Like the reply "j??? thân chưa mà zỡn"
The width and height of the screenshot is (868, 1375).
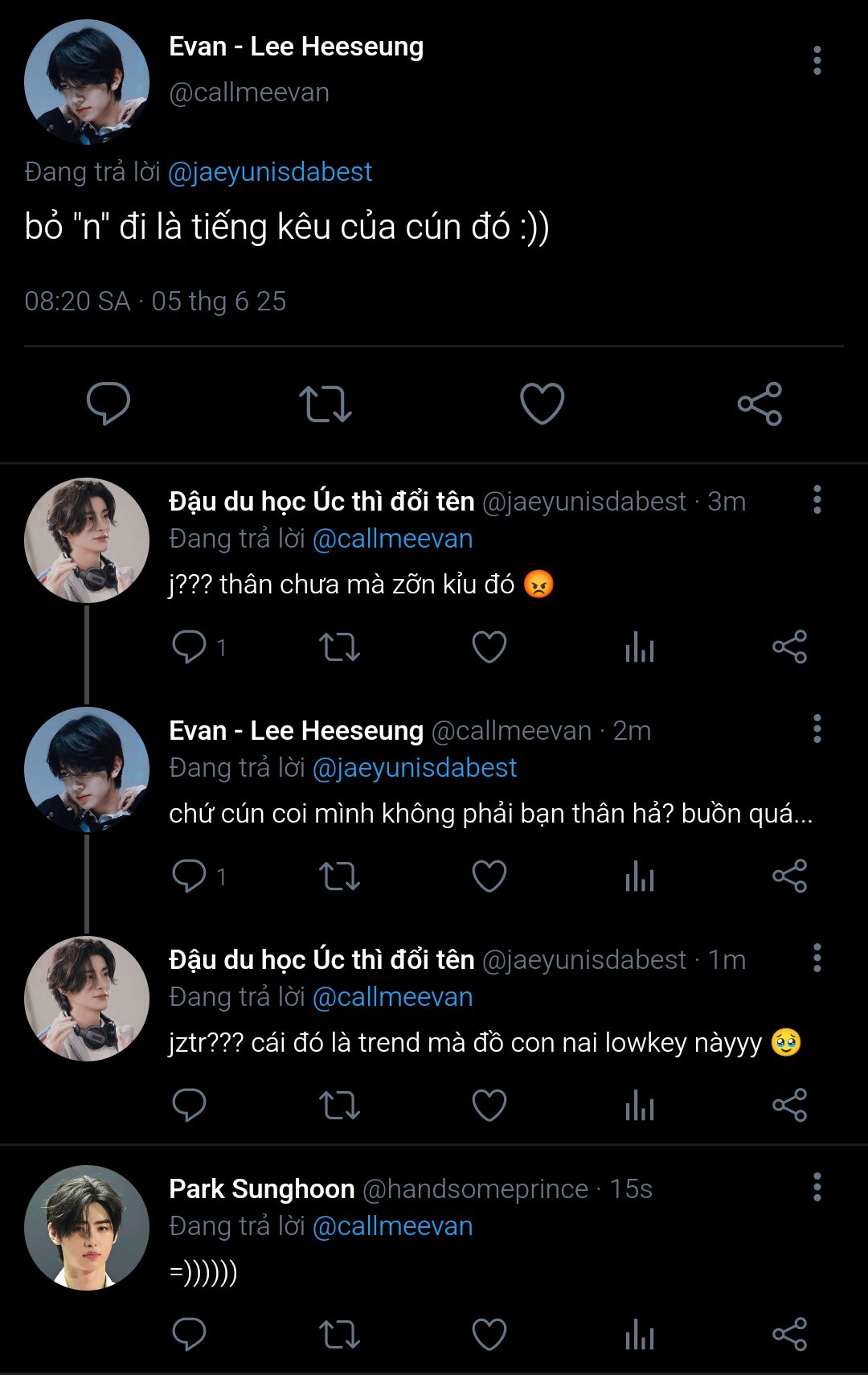pos(489,647)
